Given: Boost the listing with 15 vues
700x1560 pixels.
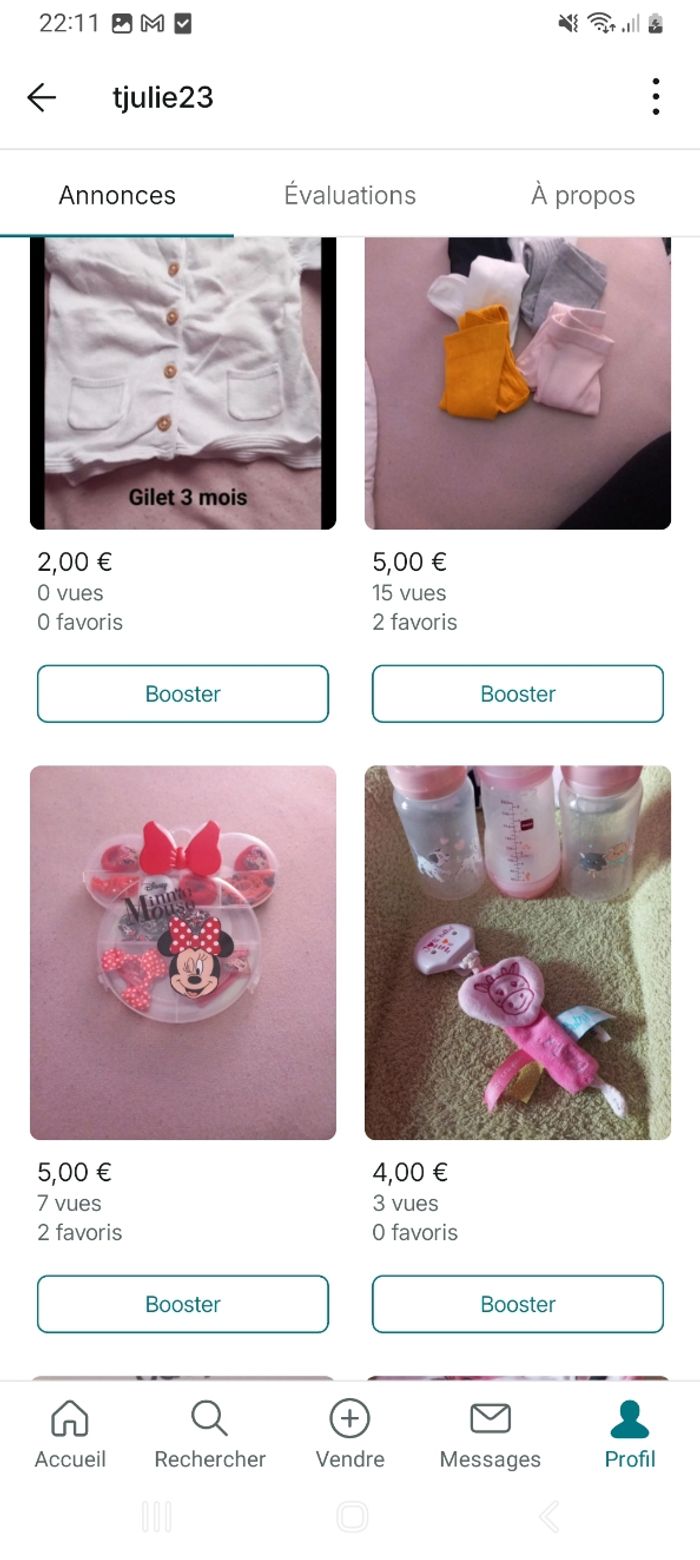Looking at the screenshot, I should click(x=517, y=694).
